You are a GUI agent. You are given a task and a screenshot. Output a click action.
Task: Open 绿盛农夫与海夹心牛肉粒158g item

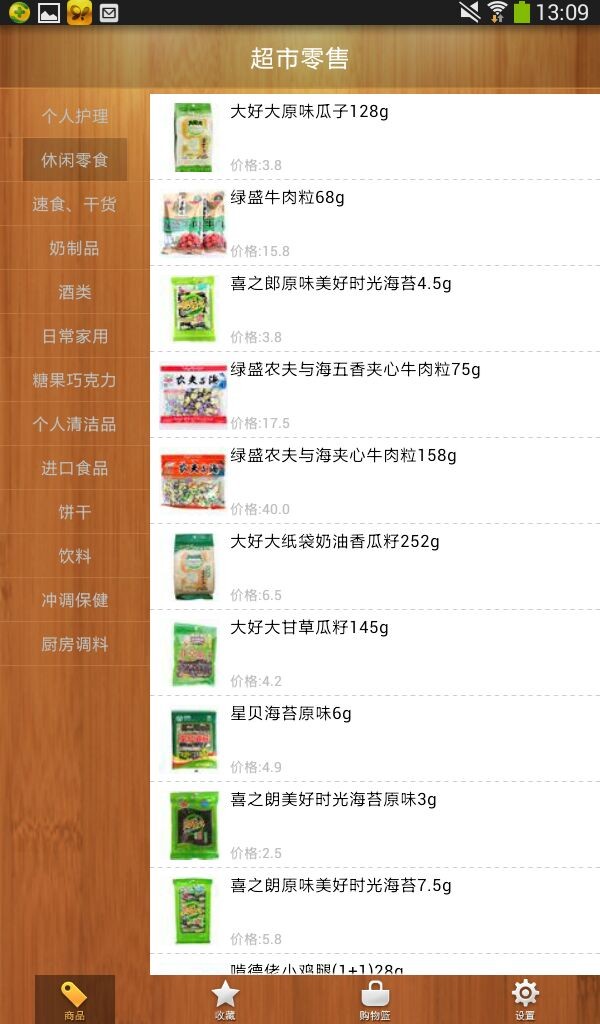(375, 481)
